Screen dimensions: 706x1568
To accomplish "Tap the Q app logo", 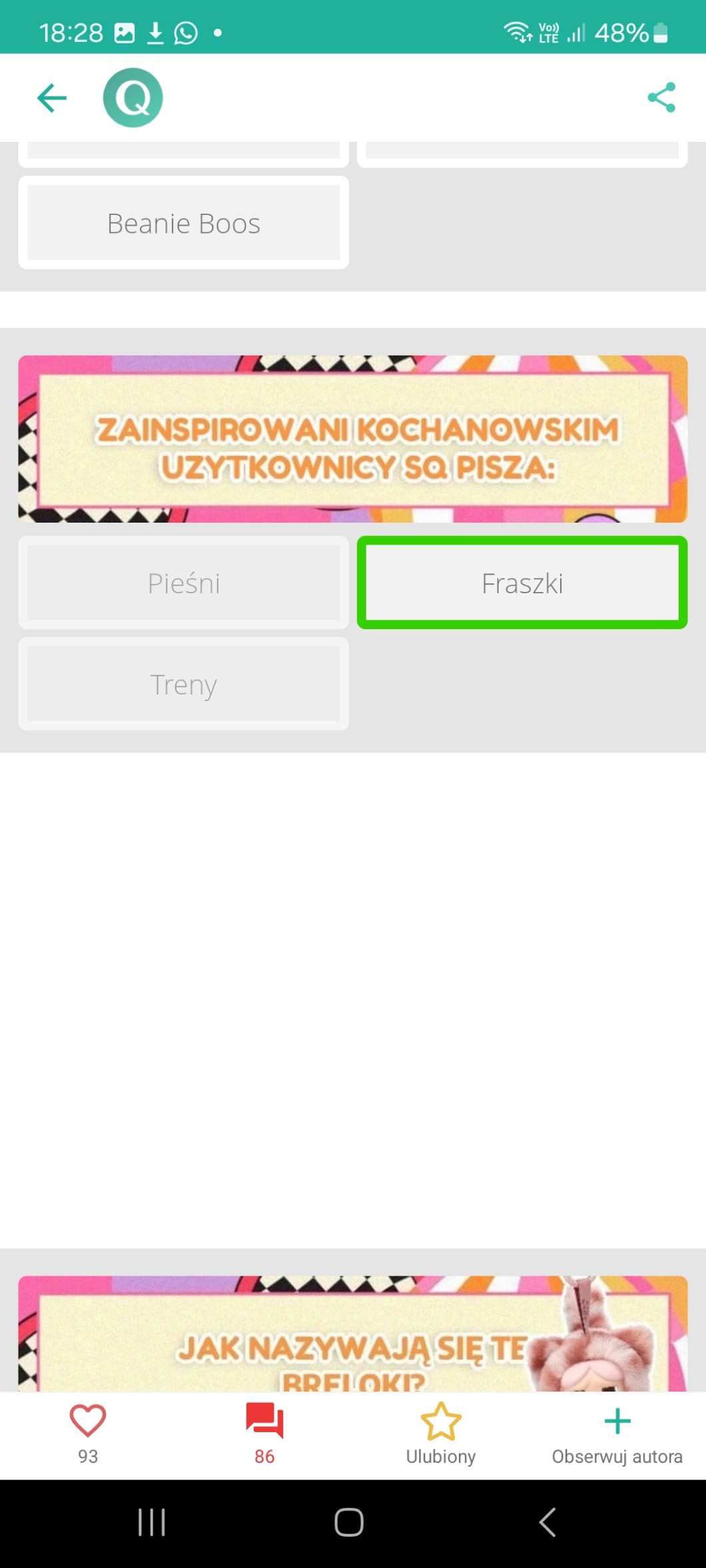I will coord(133,98).
